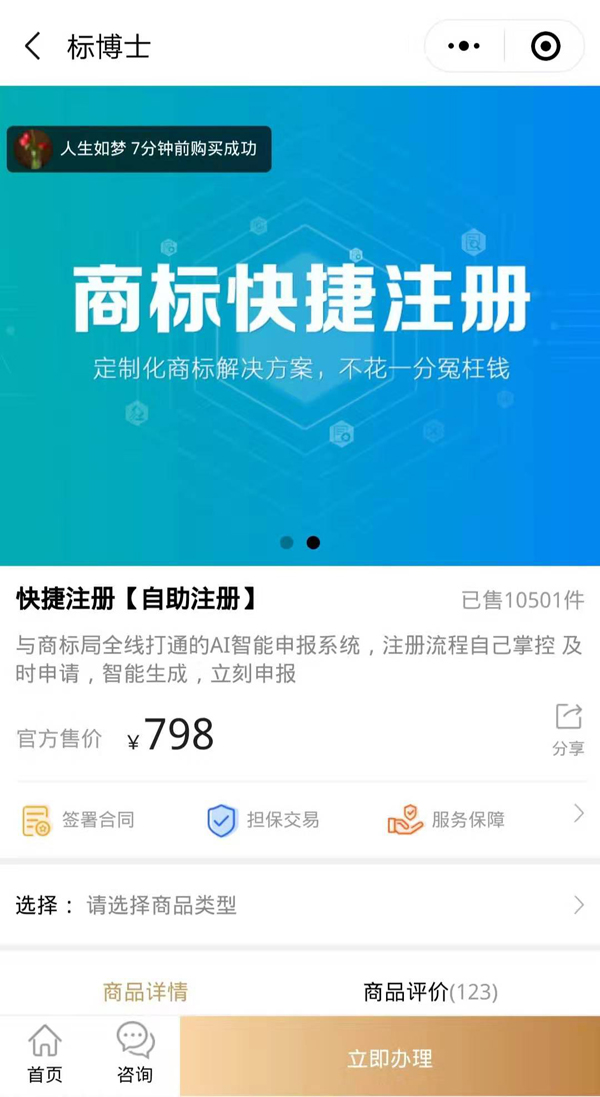Viewport: 600px width, 1097px height.
Task: Switch to 商品评价 tab
Action: point(430,992)
